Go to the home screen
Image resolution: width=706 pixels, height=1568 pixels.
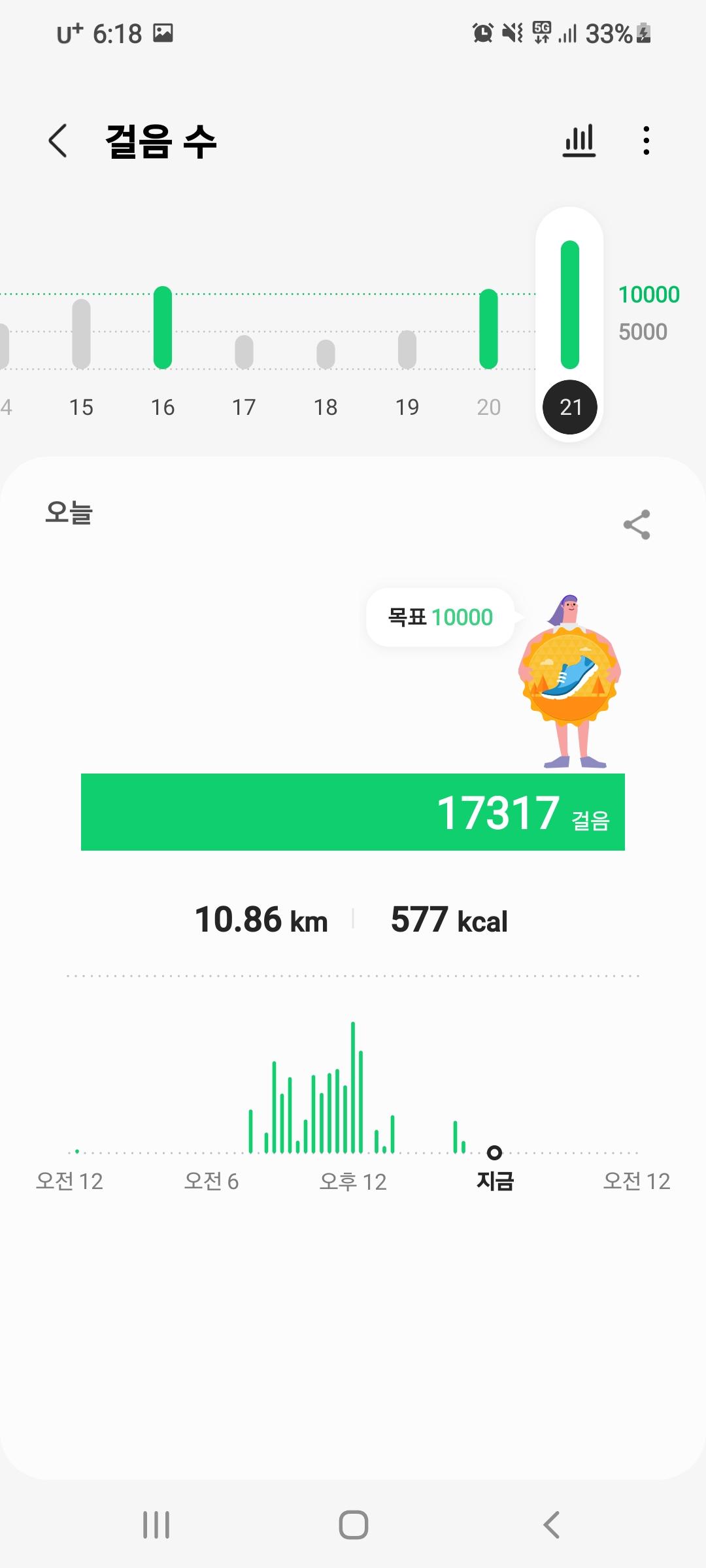pyautogui.click(x=353, y=1525)
